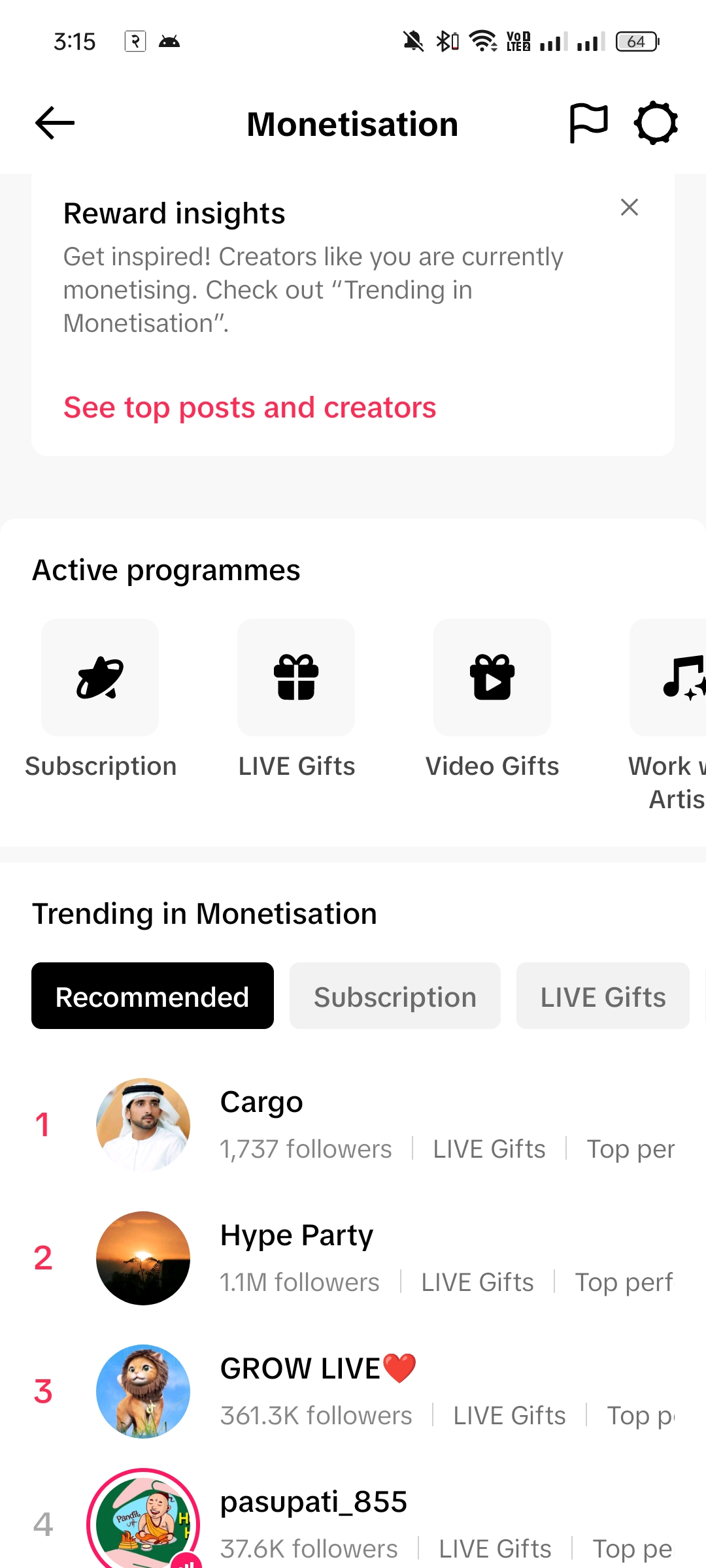Open Hype Party's creator profile
Image resolution: width=706 pixels, height=1568 pixels.
(353, 1258)
